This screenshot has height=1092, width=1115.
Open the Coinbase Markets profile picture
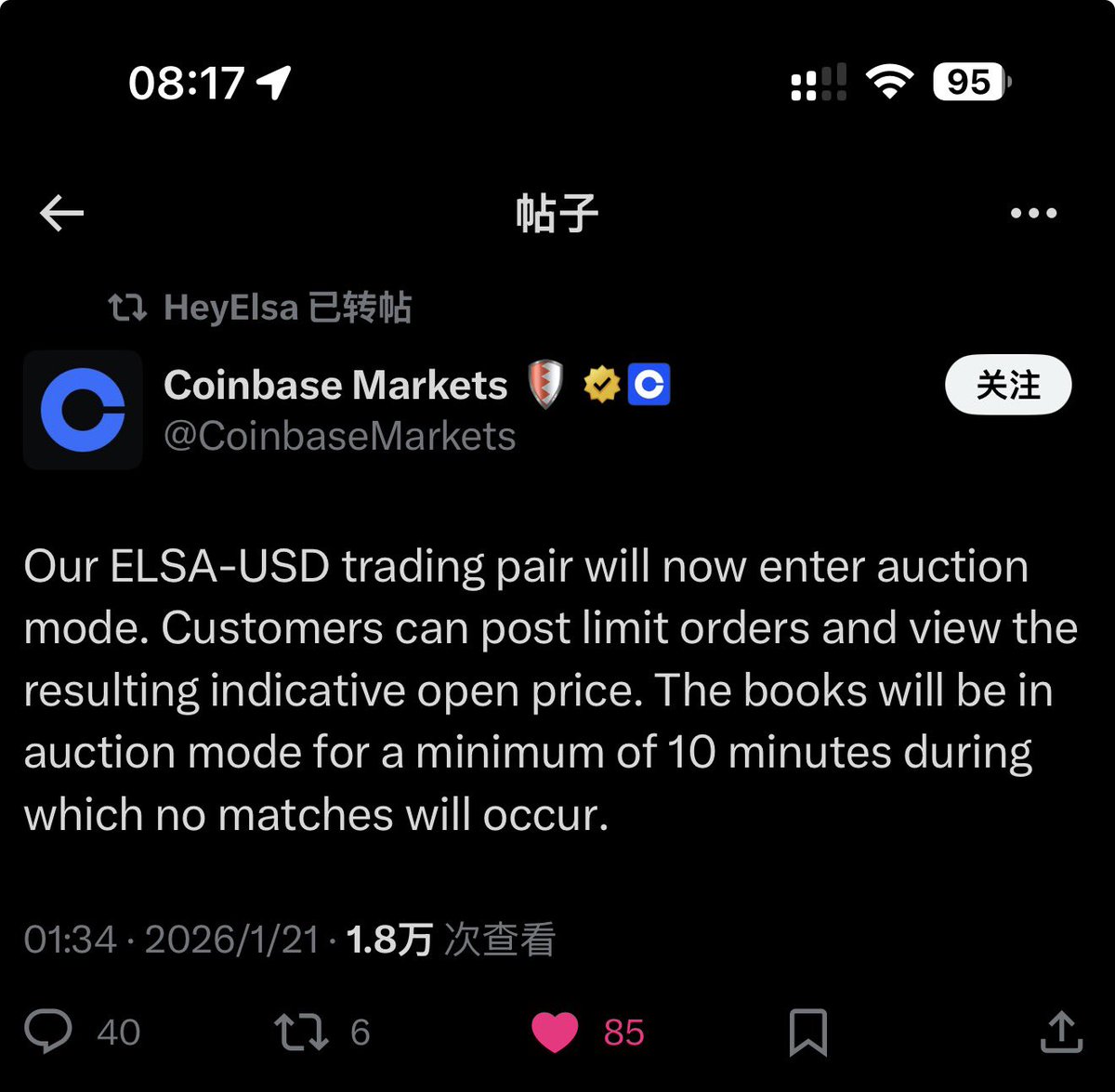[x=83, y=410]
